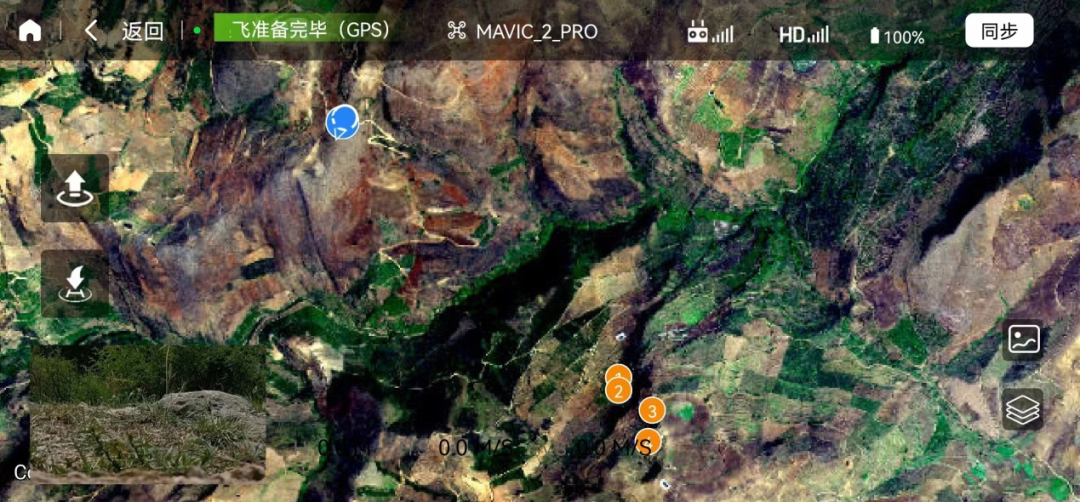
Task: Tap the 同步 sync button
Action: coord(998,31)
